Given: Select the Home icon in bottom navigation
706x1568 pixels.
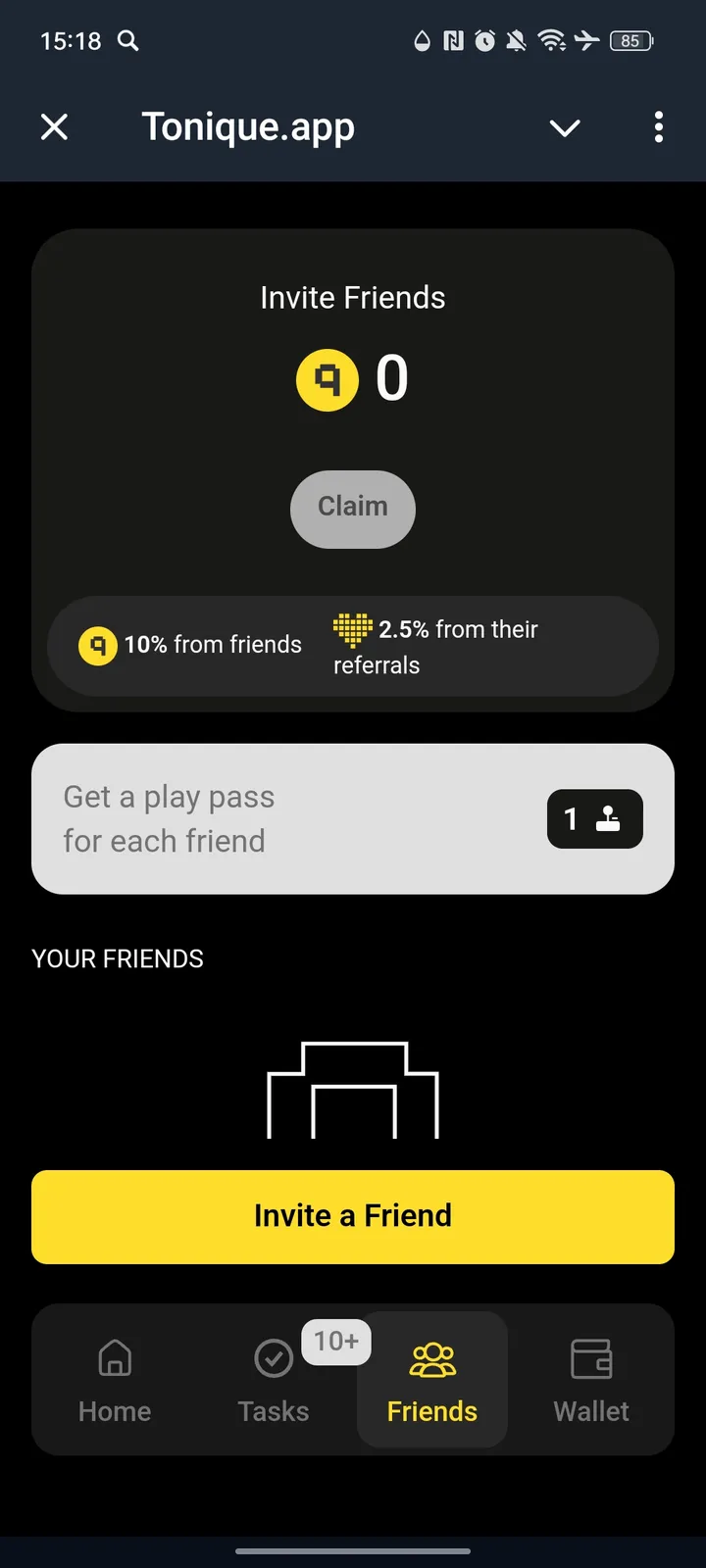Looking at the screenshot, I should click(x=114, y=1358).
